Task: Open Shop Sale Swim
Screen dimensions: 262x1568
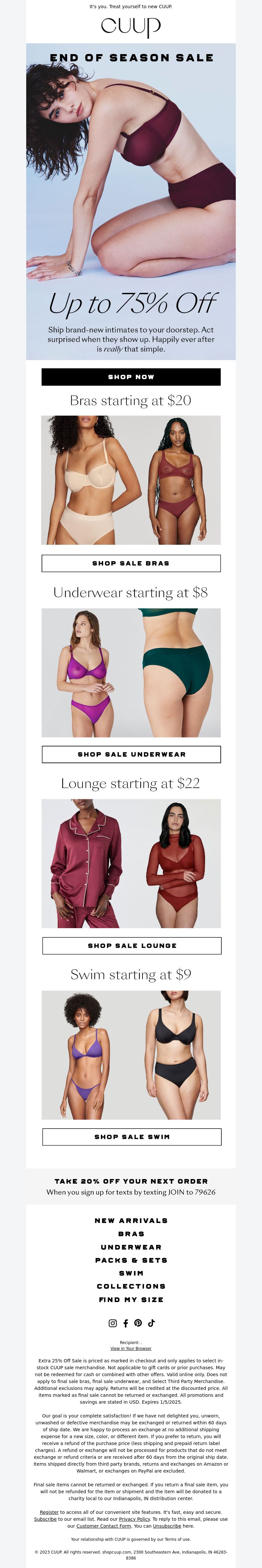Action: tap(132, 1136)
